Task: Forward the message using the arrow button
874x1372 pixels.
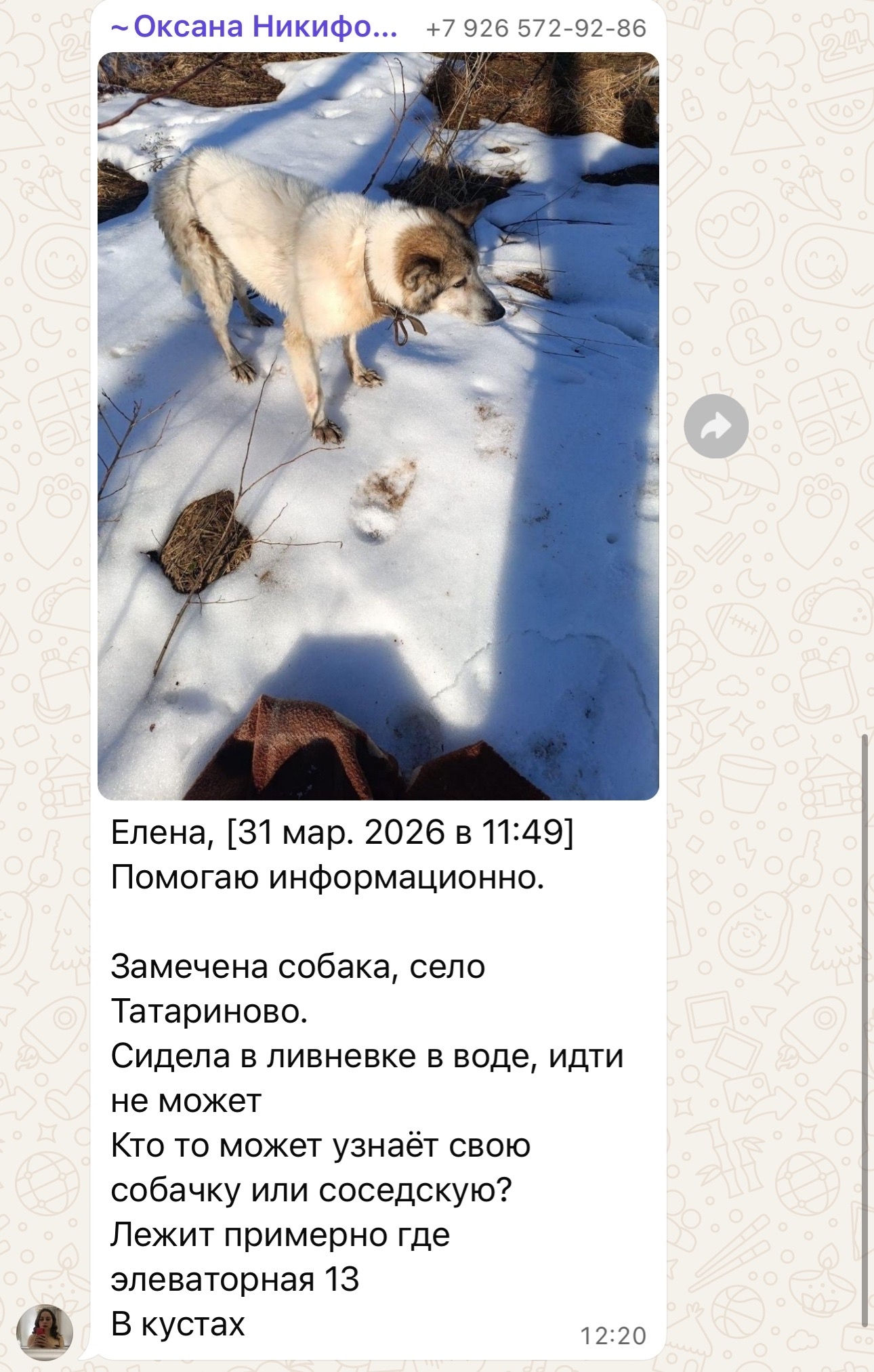Action: click(716, 426)
